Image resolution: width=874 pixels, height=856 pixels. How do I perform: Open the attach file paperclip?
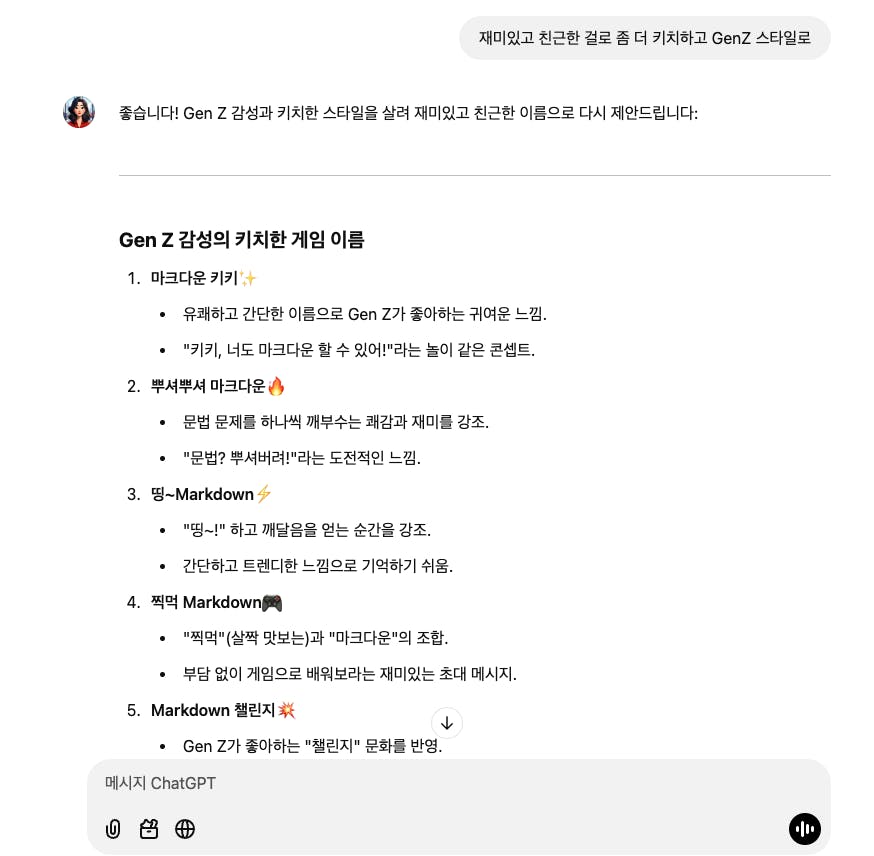pyautogui.click(x=113, y=829)
